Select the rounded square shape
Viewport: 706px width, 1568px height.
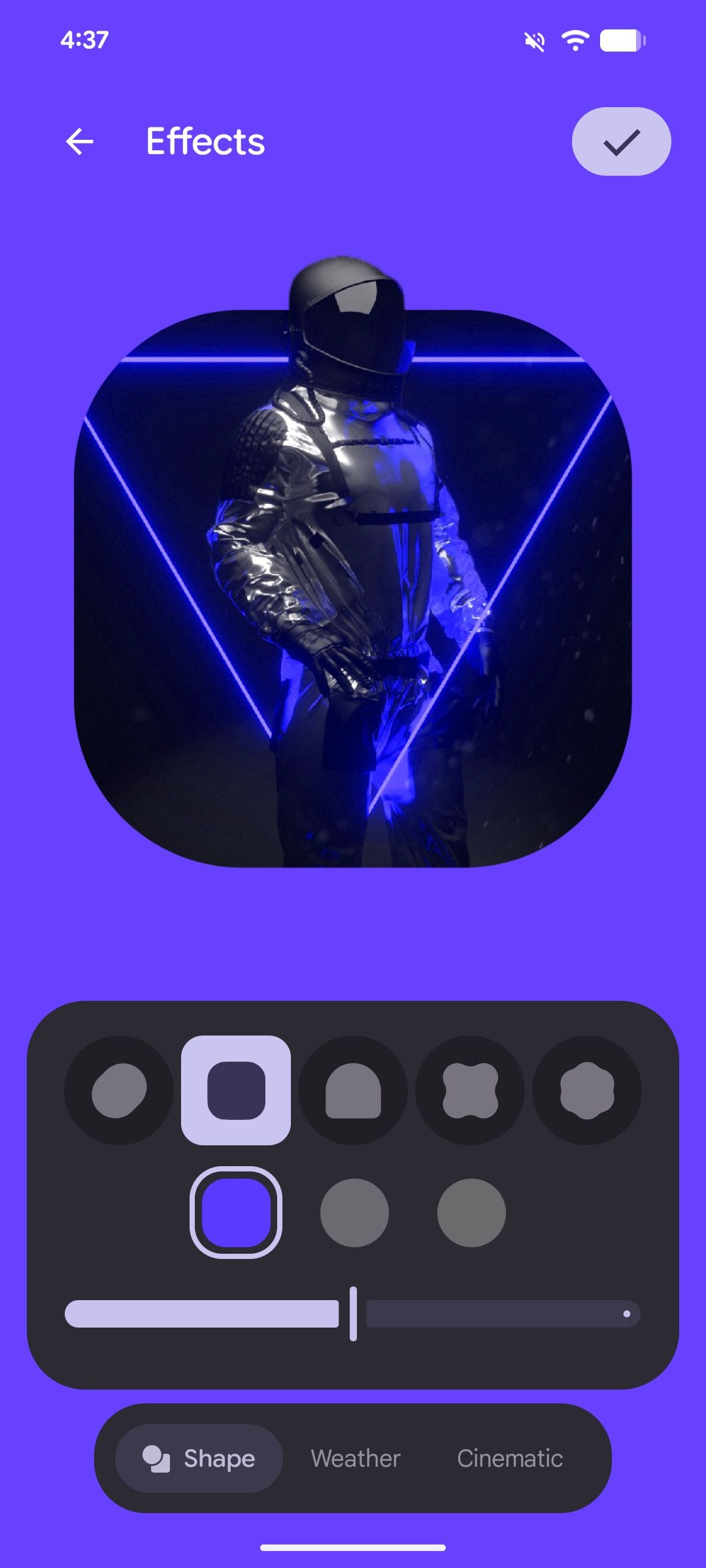click(236, 1090)
